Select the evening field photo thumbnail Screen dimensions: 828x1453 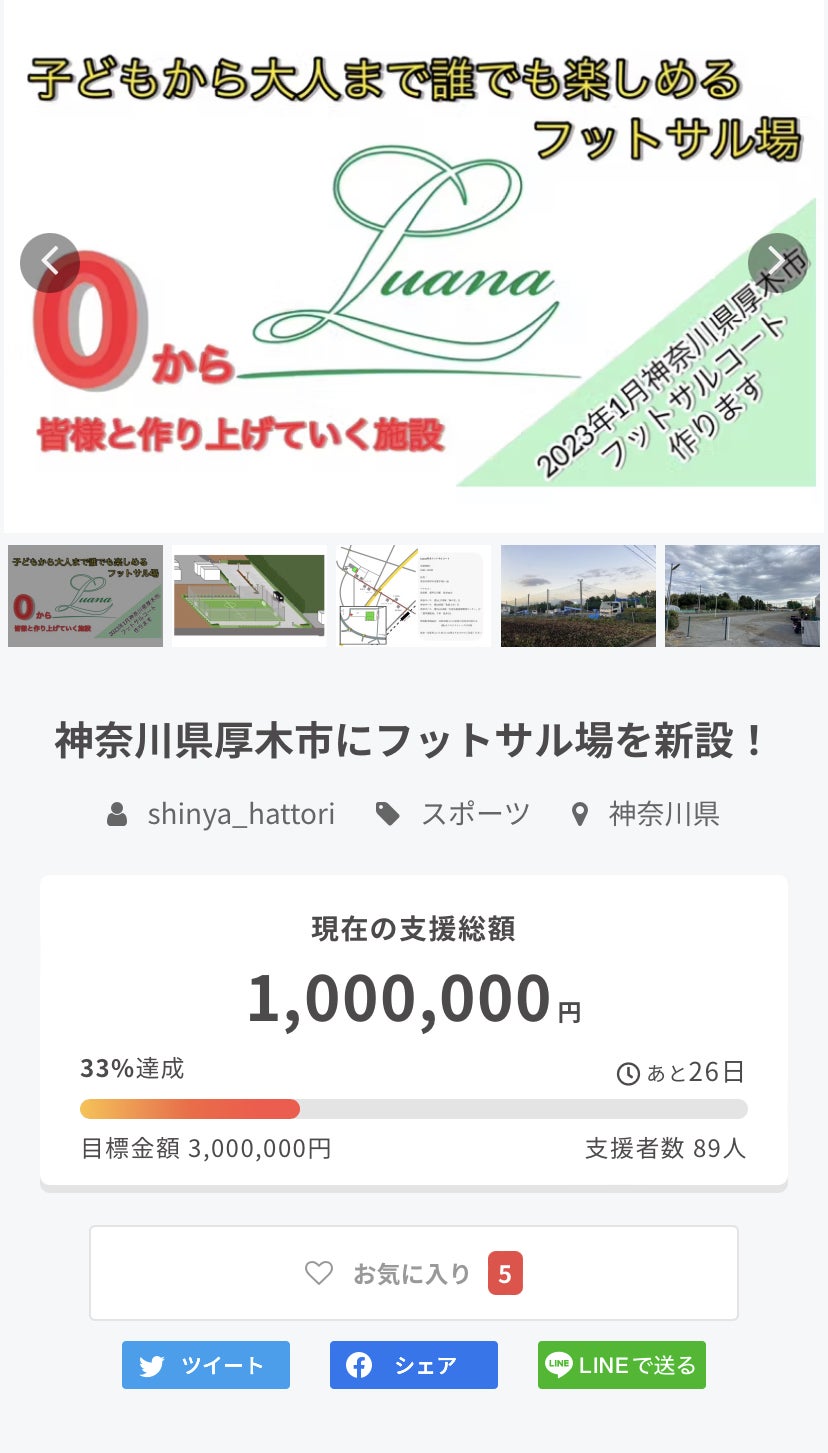point(578,596)
